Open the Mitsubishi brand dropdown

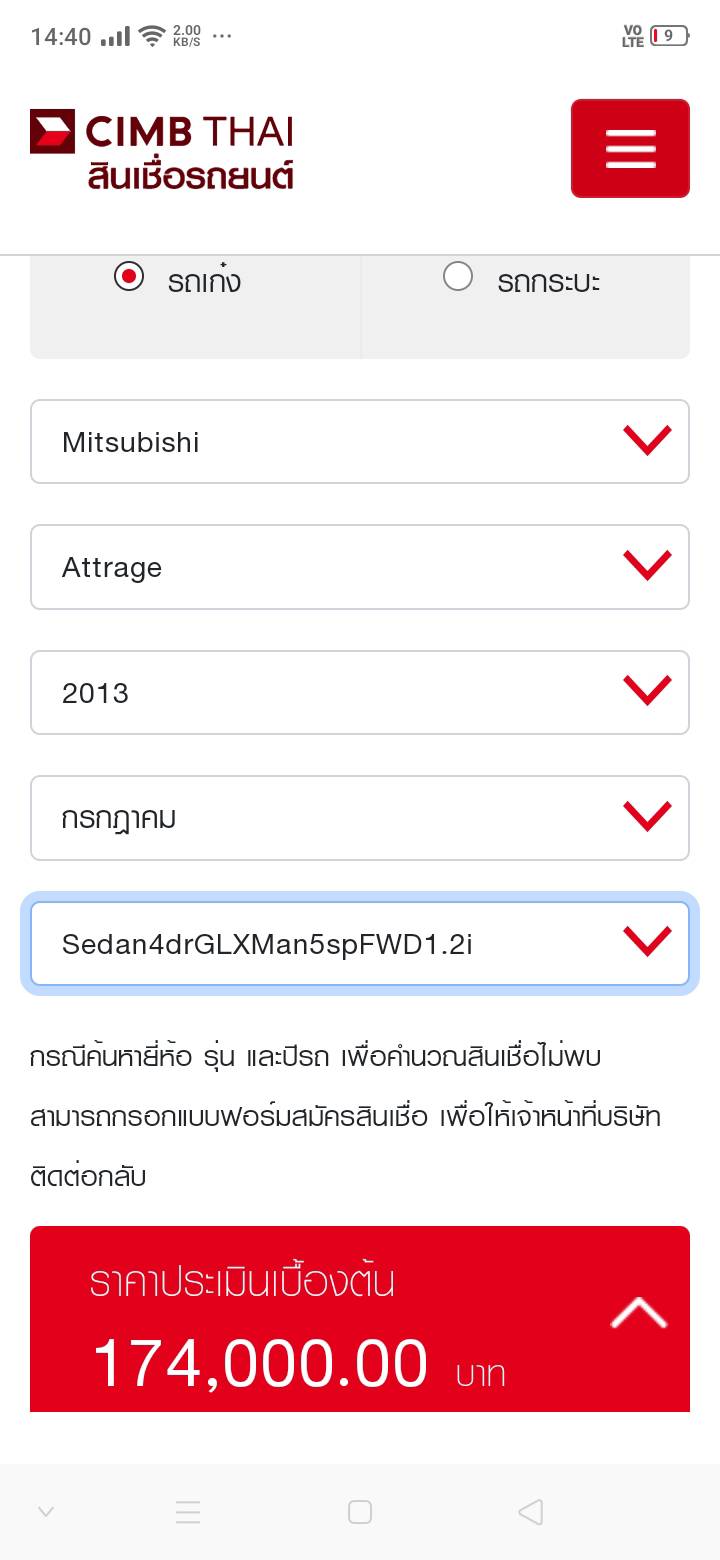(x=360, y=442)
